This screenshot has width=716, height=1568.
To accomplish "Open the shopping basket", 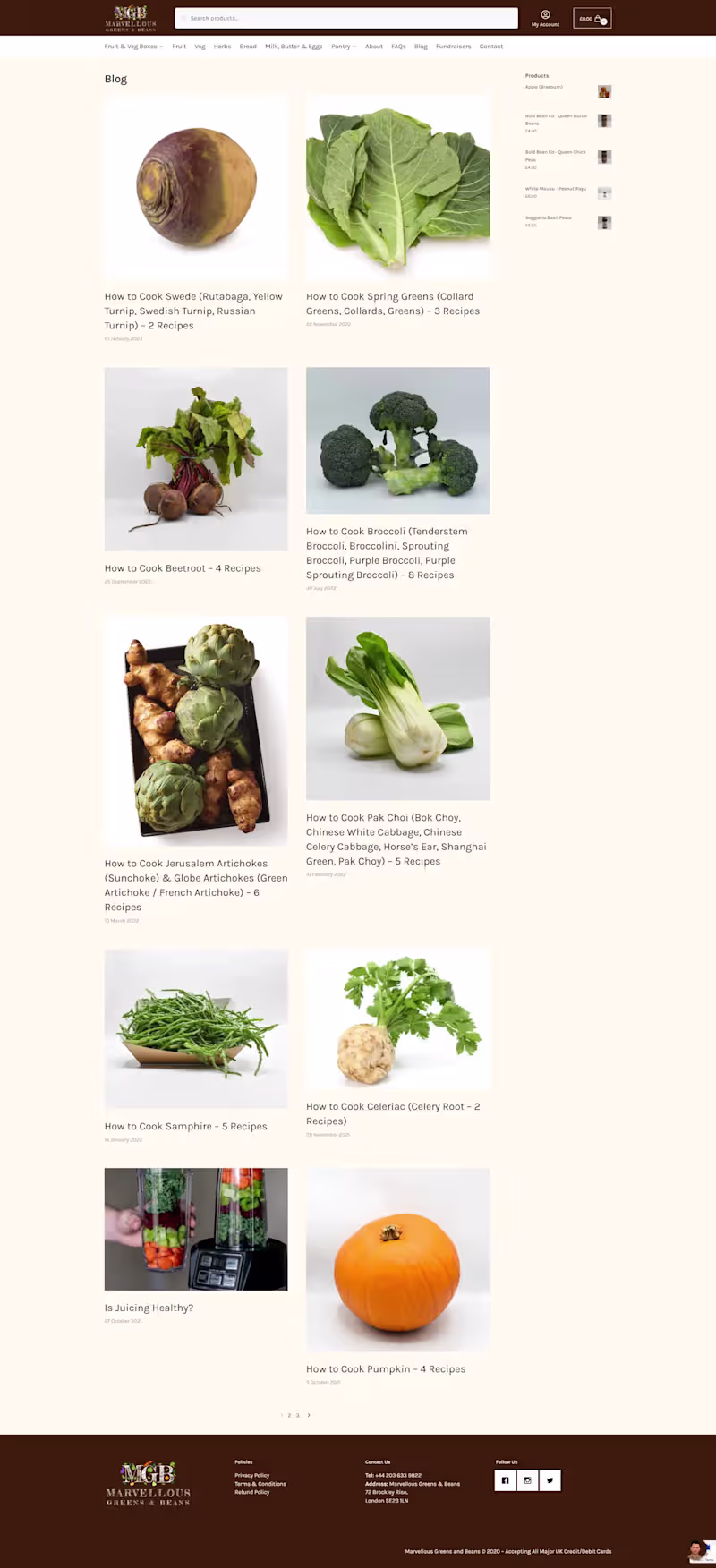I will (592, 18).
